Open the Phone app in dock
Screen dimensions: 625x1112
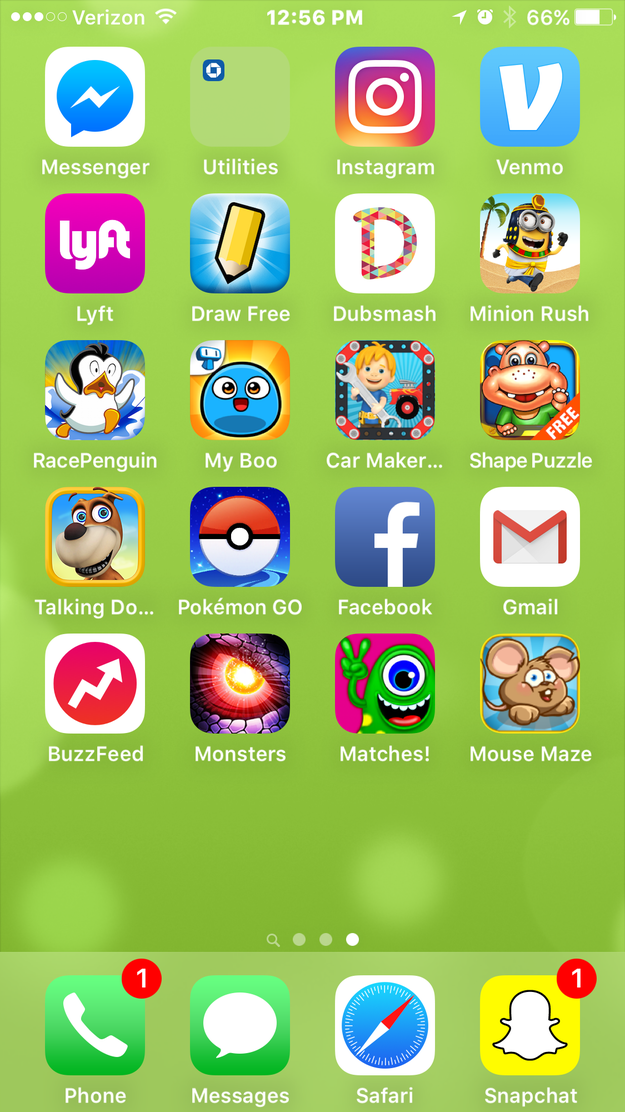[x=95, y=1025]
